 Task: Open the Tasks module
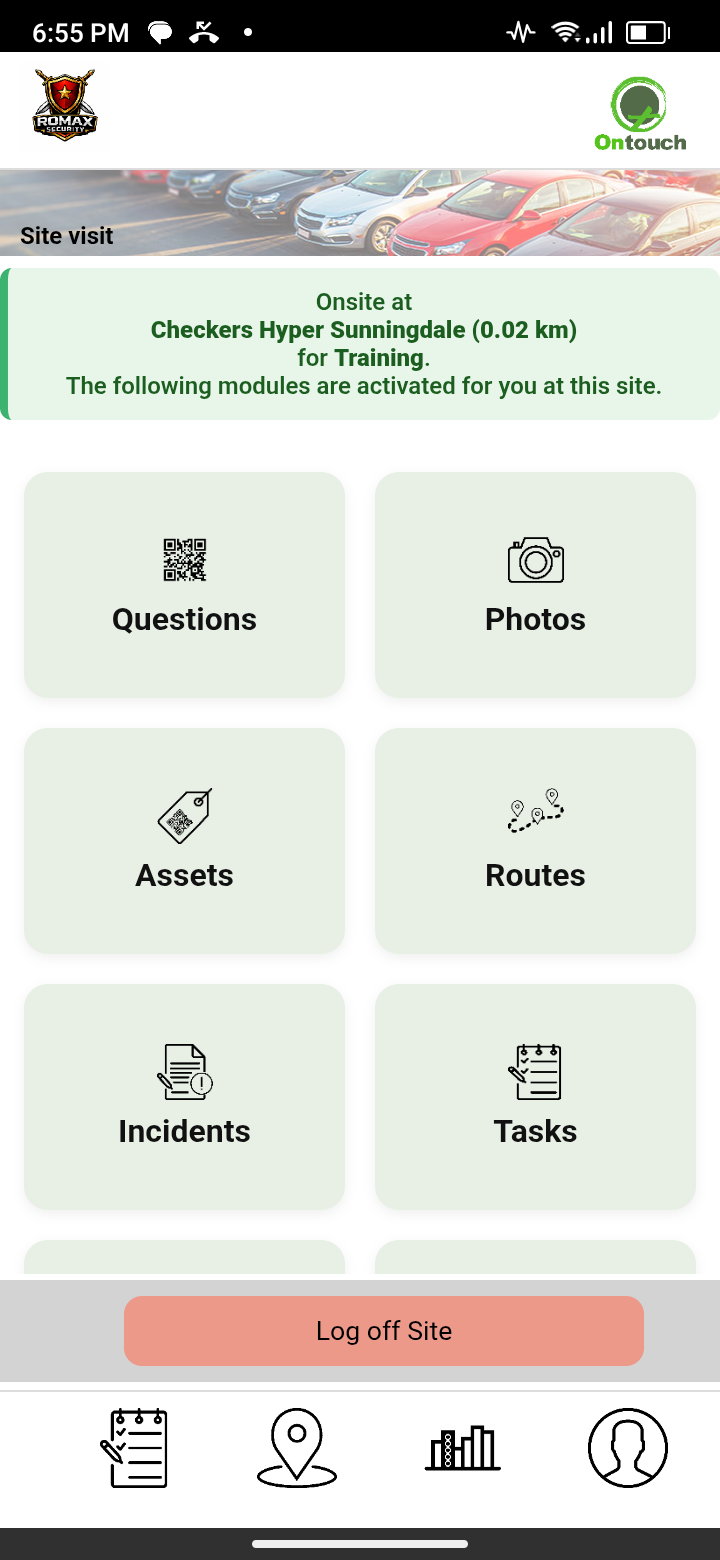pyautogui.click(x=535, y=1097)
